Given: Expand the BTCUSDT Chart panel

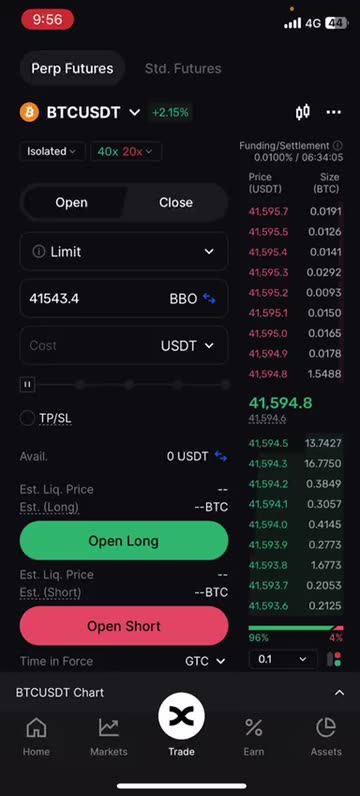Looking at the screenshot, I should [x=180, y=692].
